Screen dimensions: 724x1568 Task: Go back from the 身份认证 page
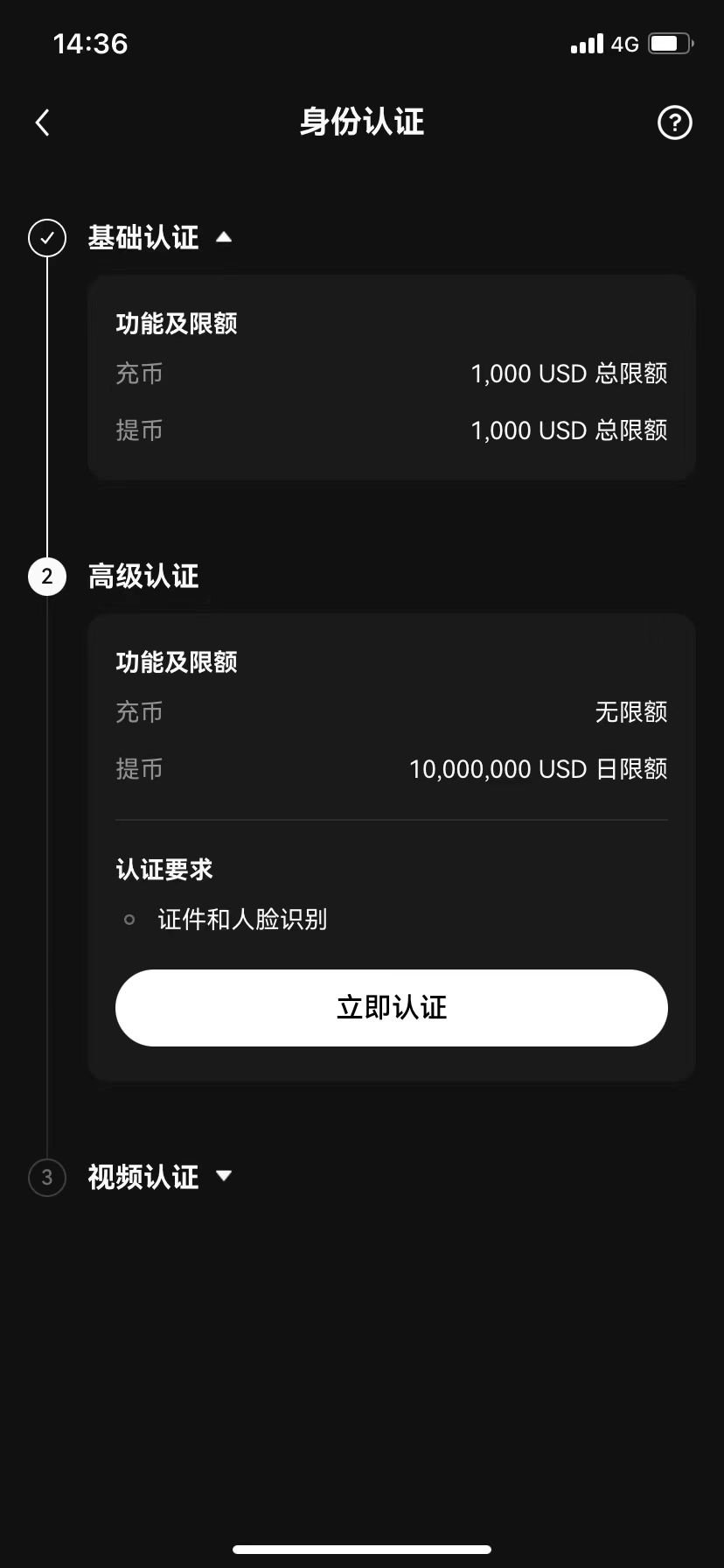[42, 122]
